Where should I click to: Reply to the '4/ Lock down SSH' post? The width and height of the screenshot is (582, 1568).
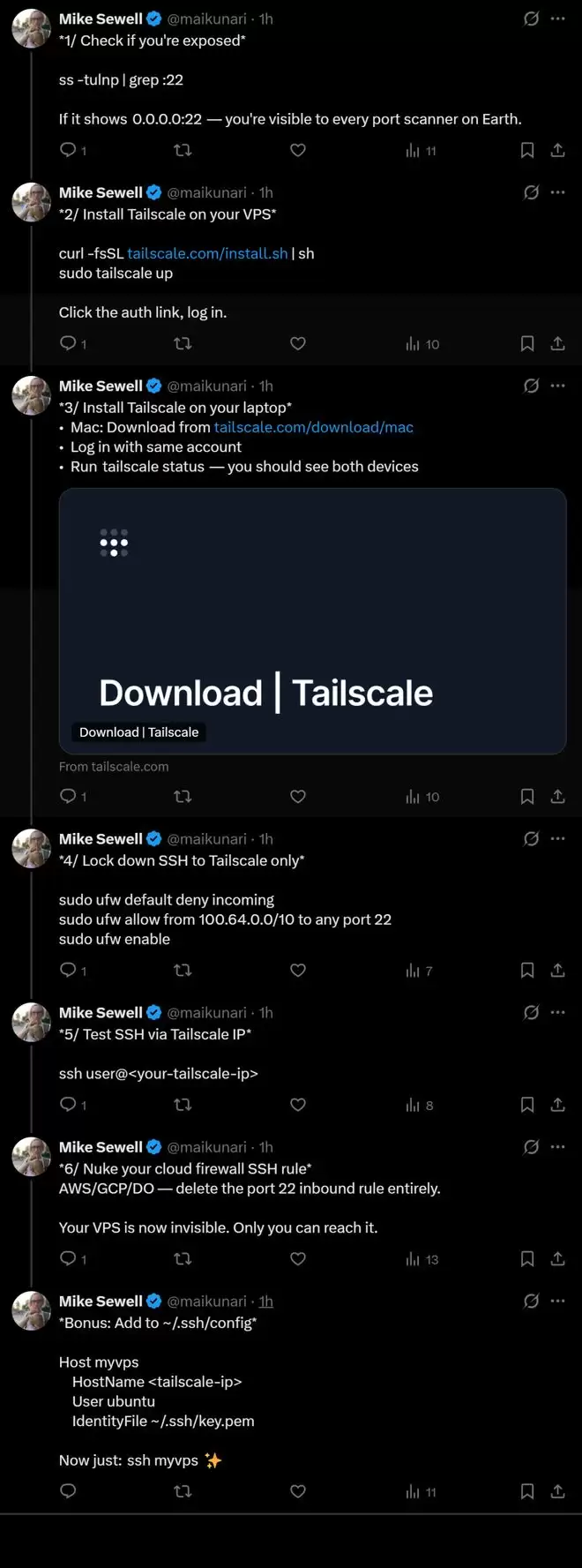(x=68, y=971)
